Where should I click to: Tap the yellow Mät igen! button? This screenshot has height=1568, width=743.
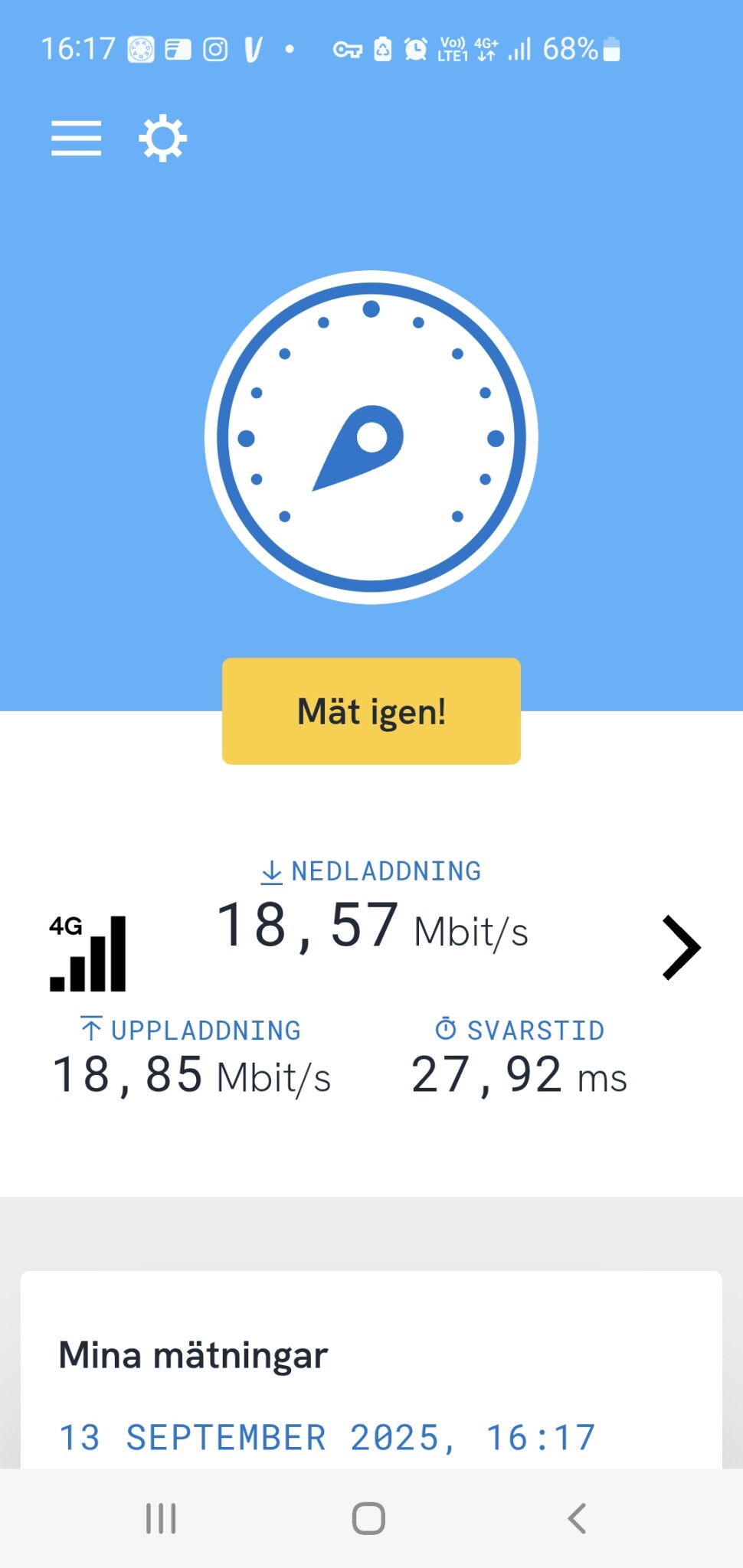[371, 711]
